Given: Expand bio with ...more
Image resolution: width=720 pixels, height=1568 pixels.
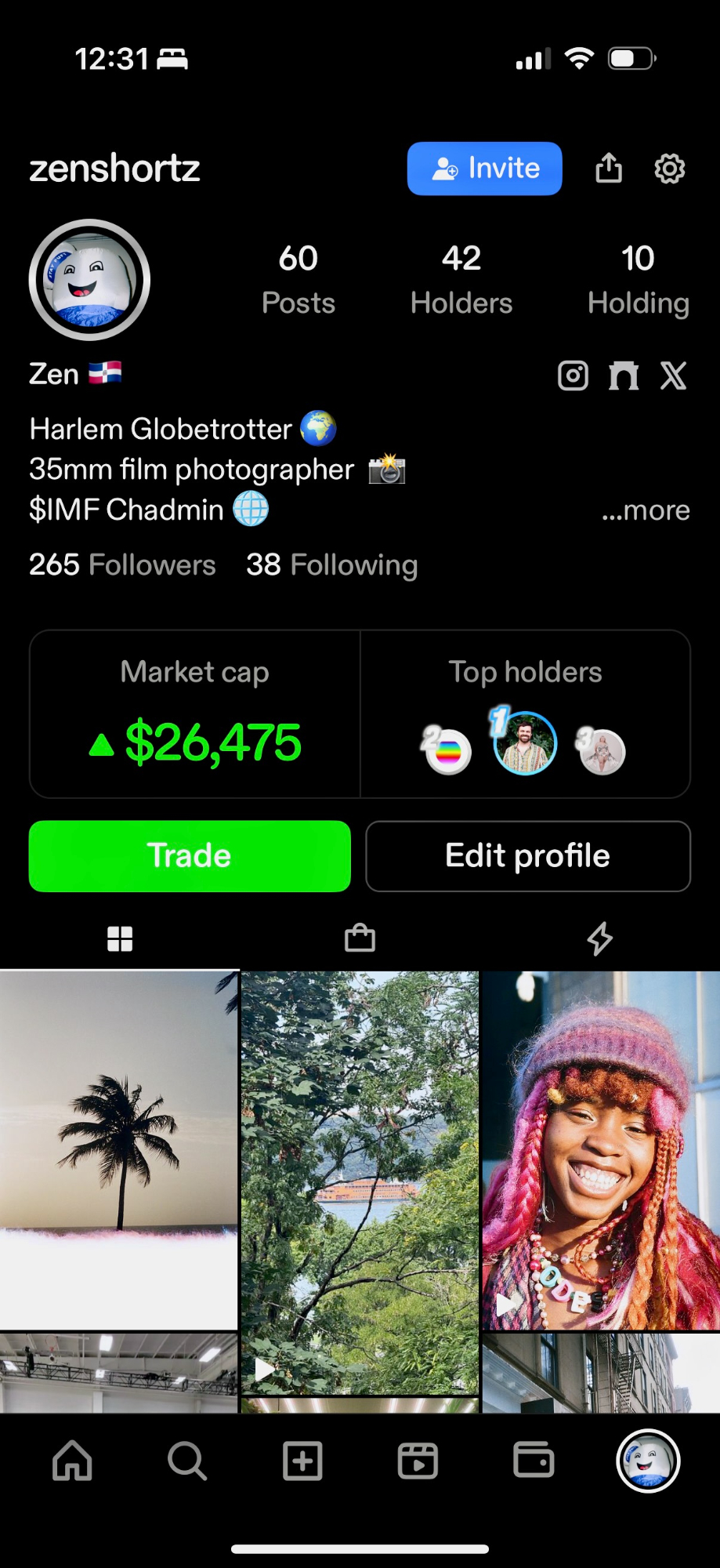Looking at the screenshot, I should coord(646,510).
